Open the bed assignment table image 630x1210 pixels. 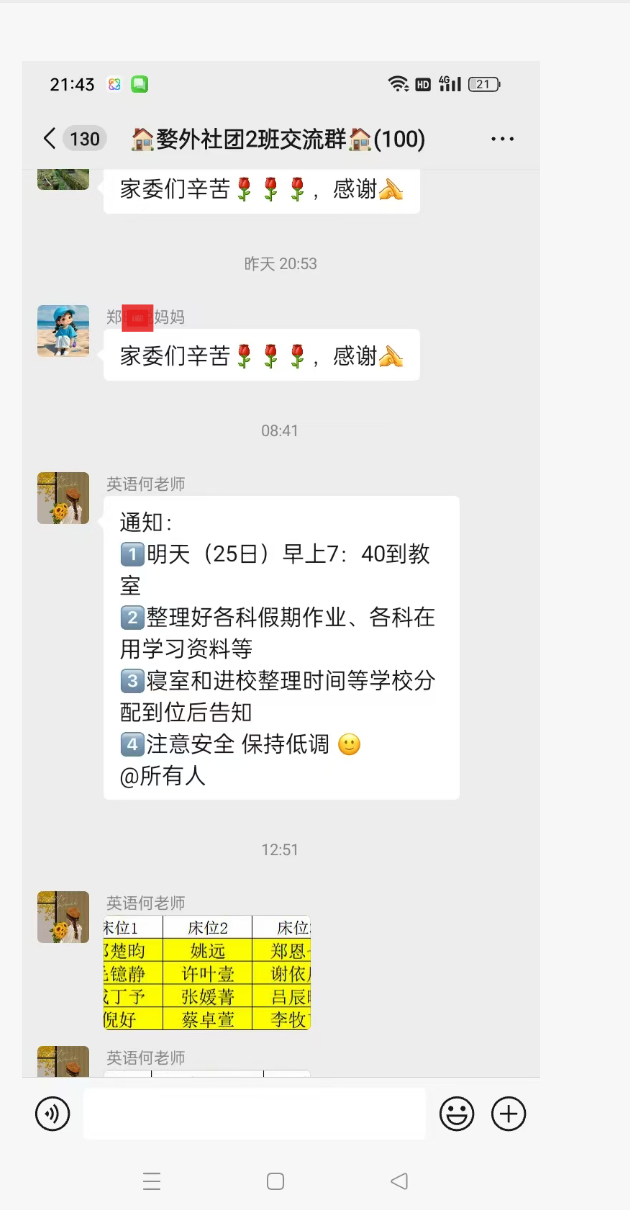point(207,972)
